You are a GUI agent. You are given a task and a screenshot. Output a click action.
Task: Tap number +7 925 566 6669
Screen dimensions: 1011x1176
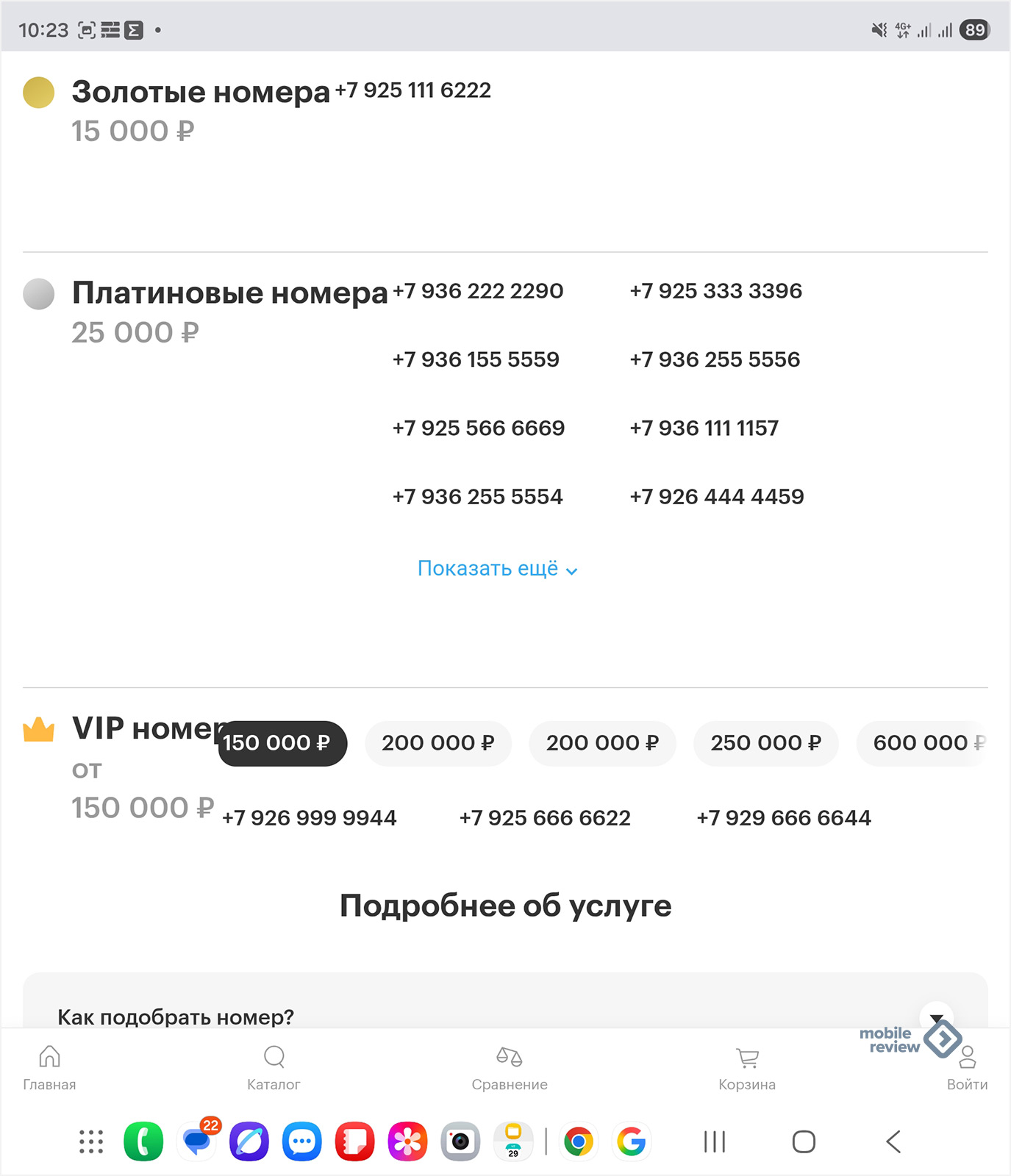click(x=478, y=428)
